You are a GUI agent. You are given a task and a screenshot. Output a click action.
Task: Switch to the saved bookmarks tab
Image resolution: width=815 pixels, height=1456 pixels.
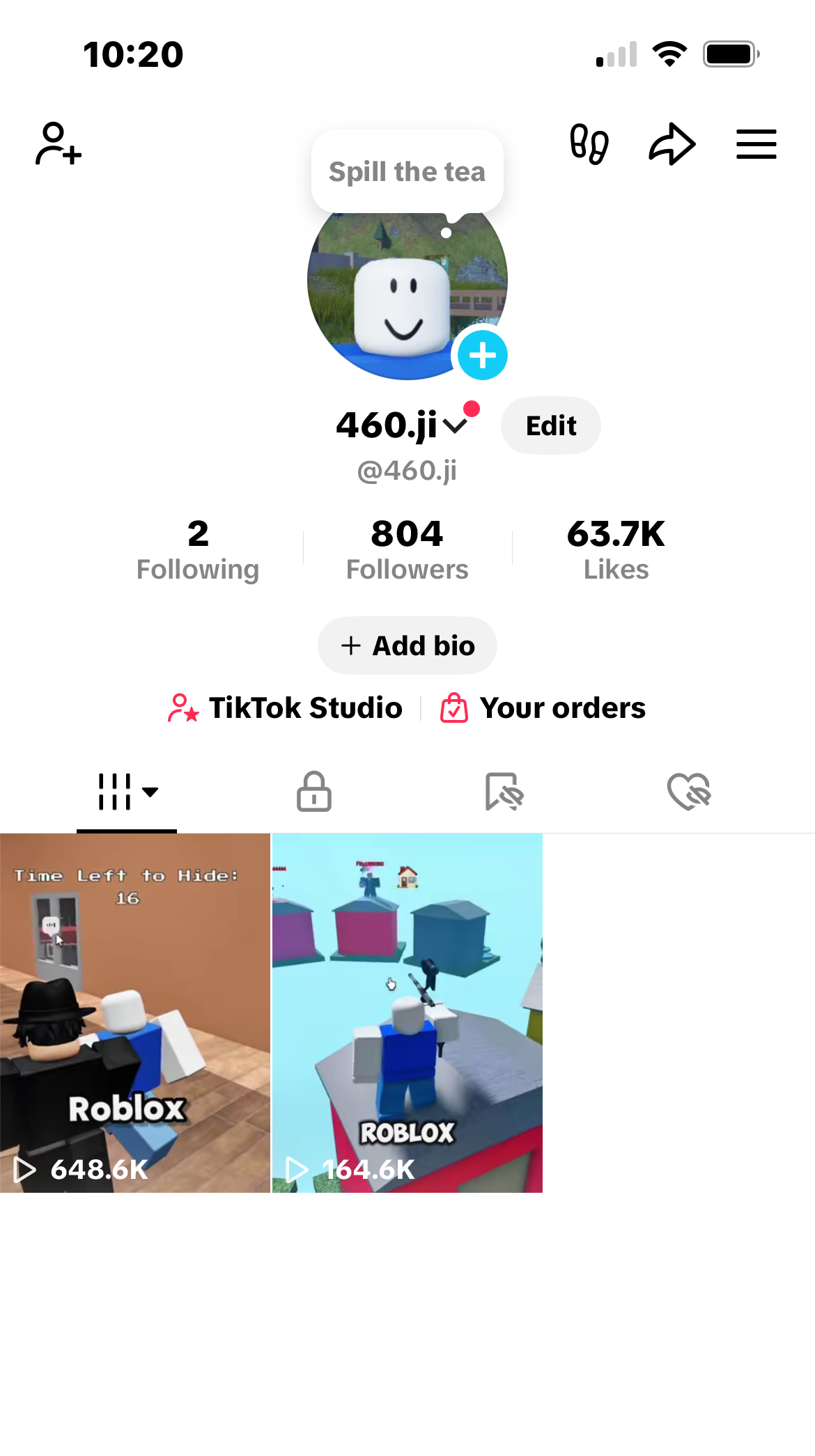tap(503, 792)
